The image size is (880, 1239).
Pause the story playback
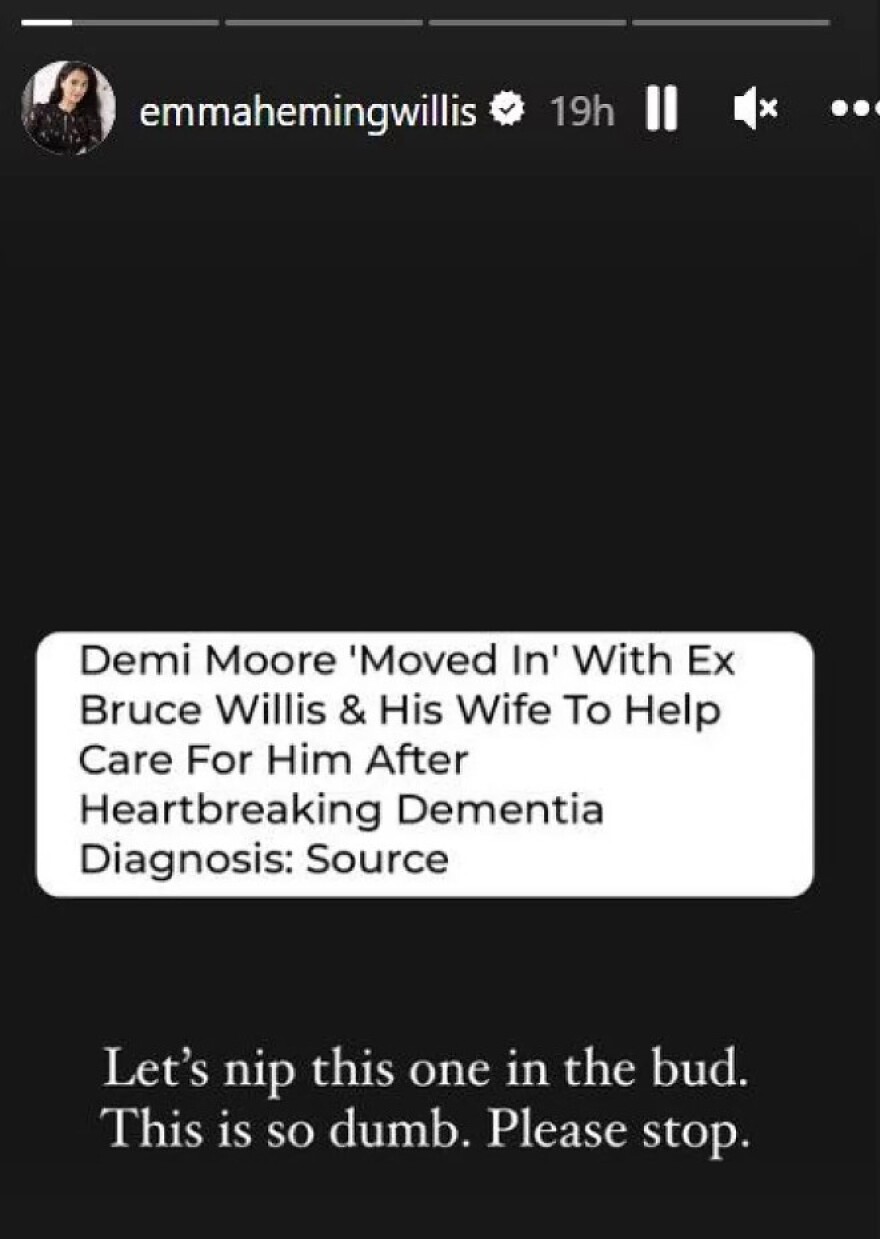pos(661,110)
